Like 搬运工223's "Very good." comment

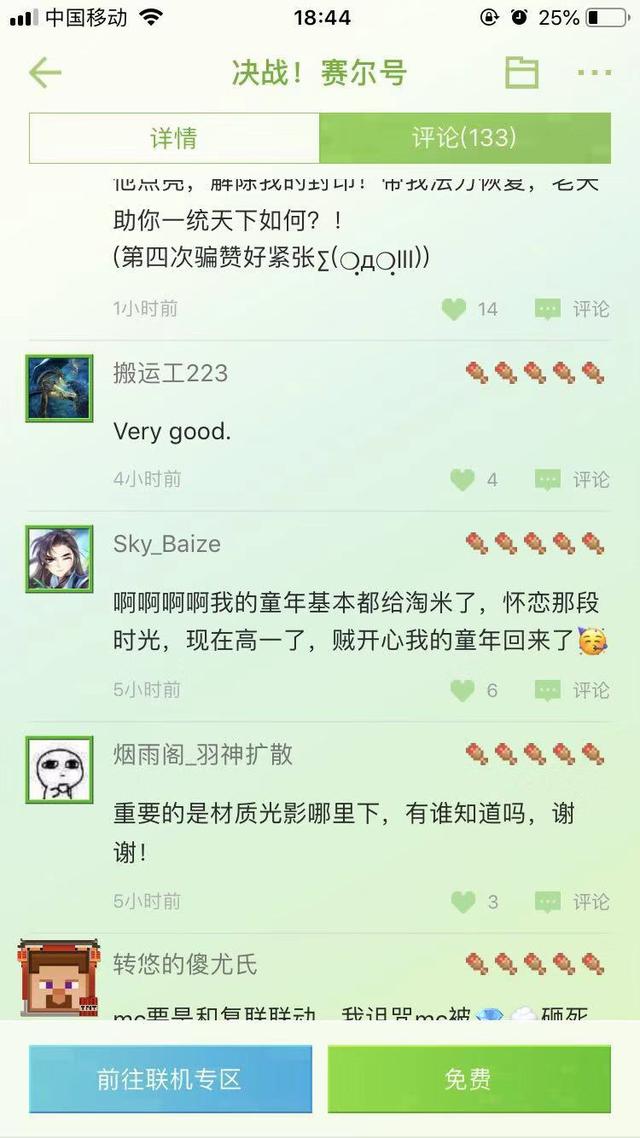[462, 480]
